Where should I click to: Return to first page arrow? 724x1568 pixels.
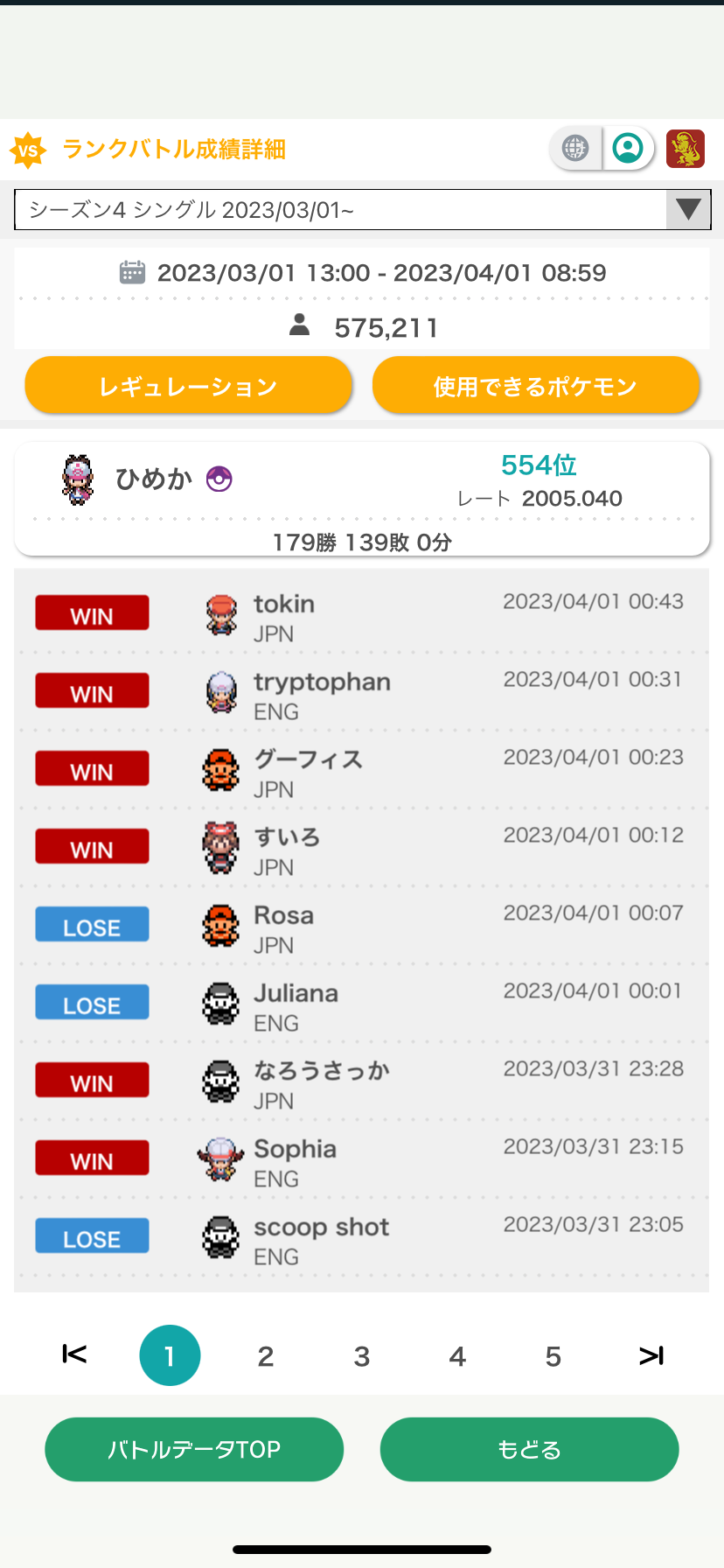tap(74, 1354)
